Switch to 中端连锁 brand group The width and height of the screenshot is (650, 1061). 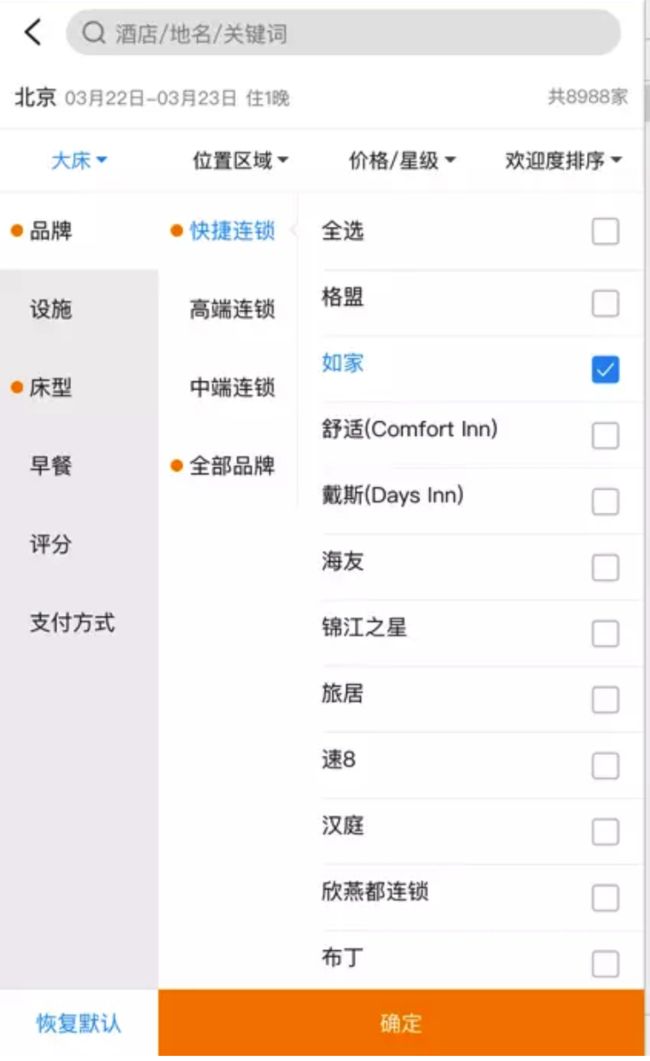pyautogui.click(x=232, y=388)
